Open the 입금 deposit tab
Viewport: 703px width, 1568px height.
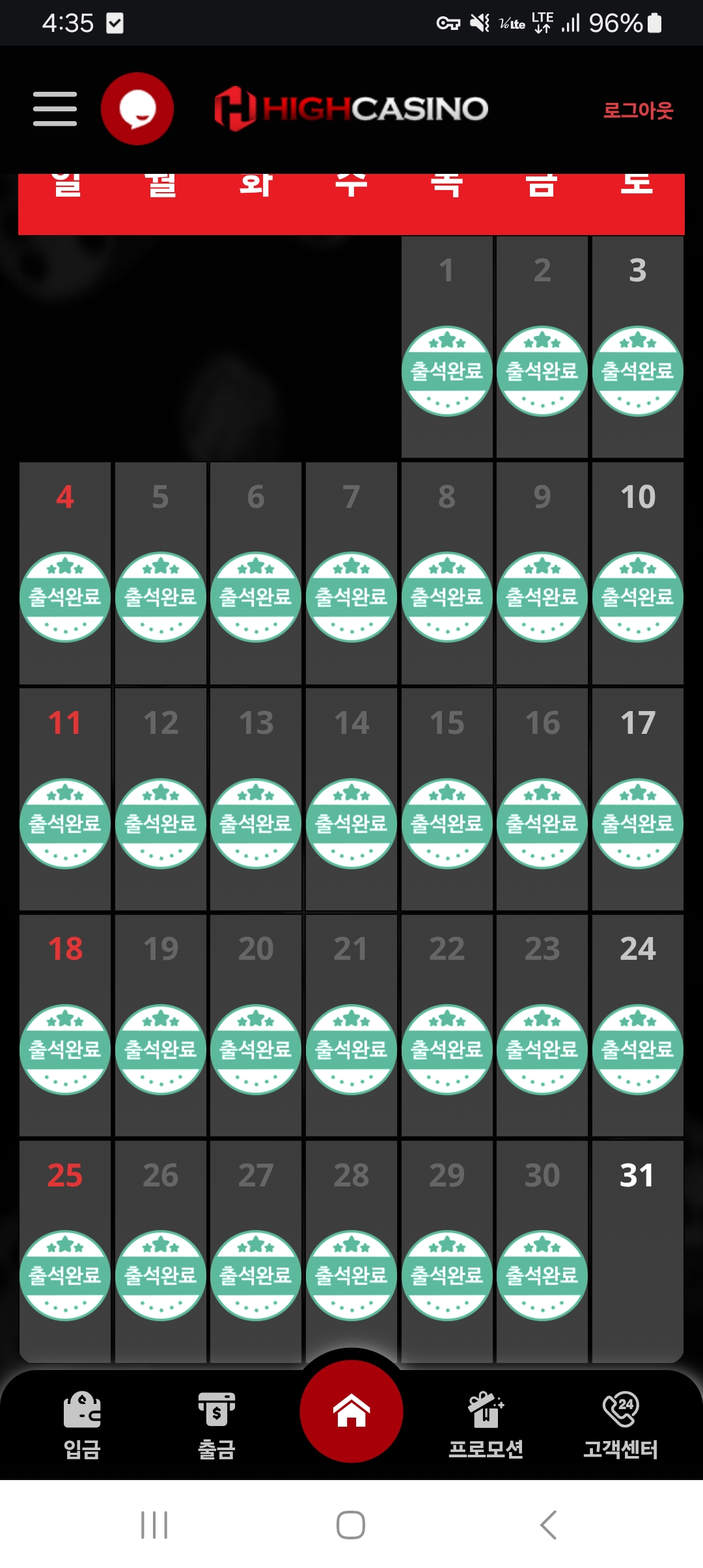click(82, 1424)
